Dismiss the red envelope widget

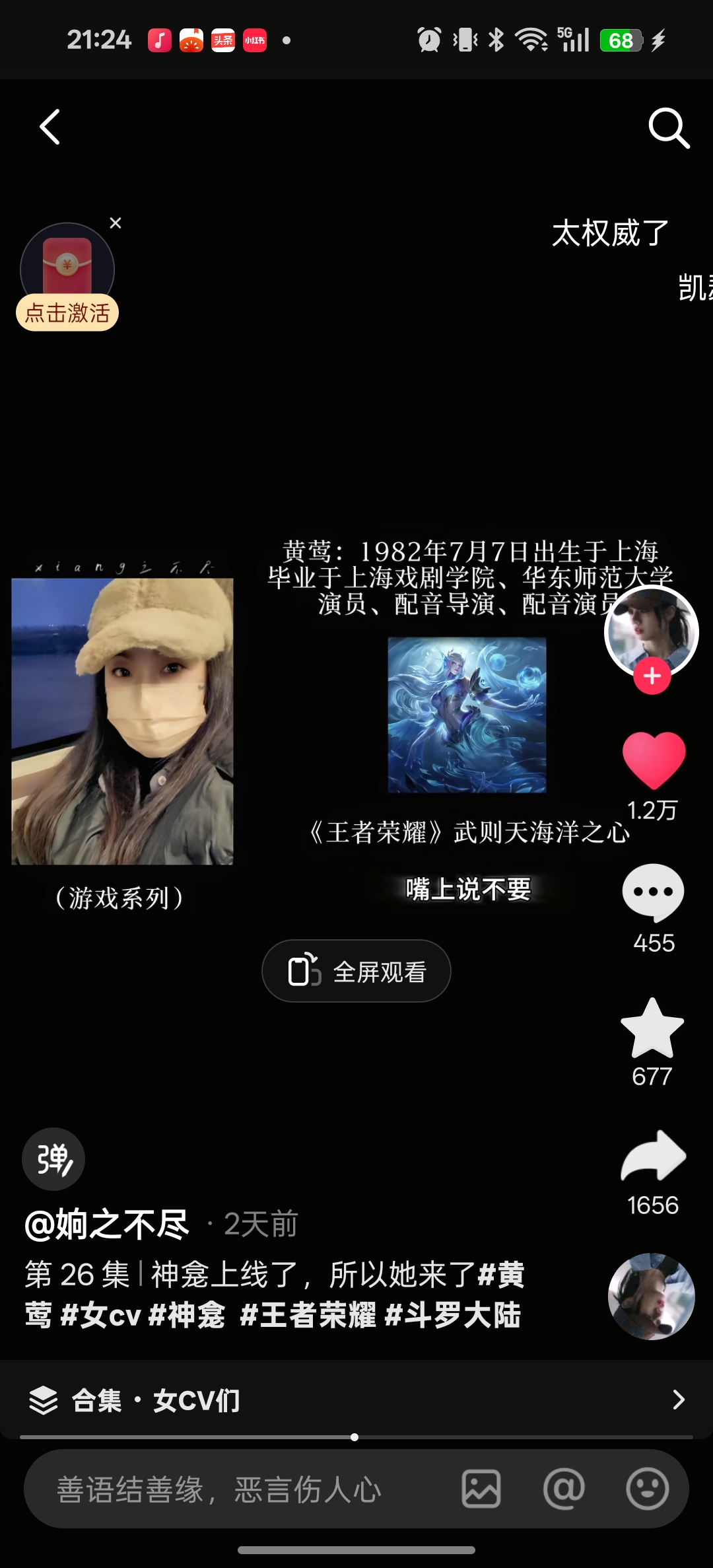[116, 223]
